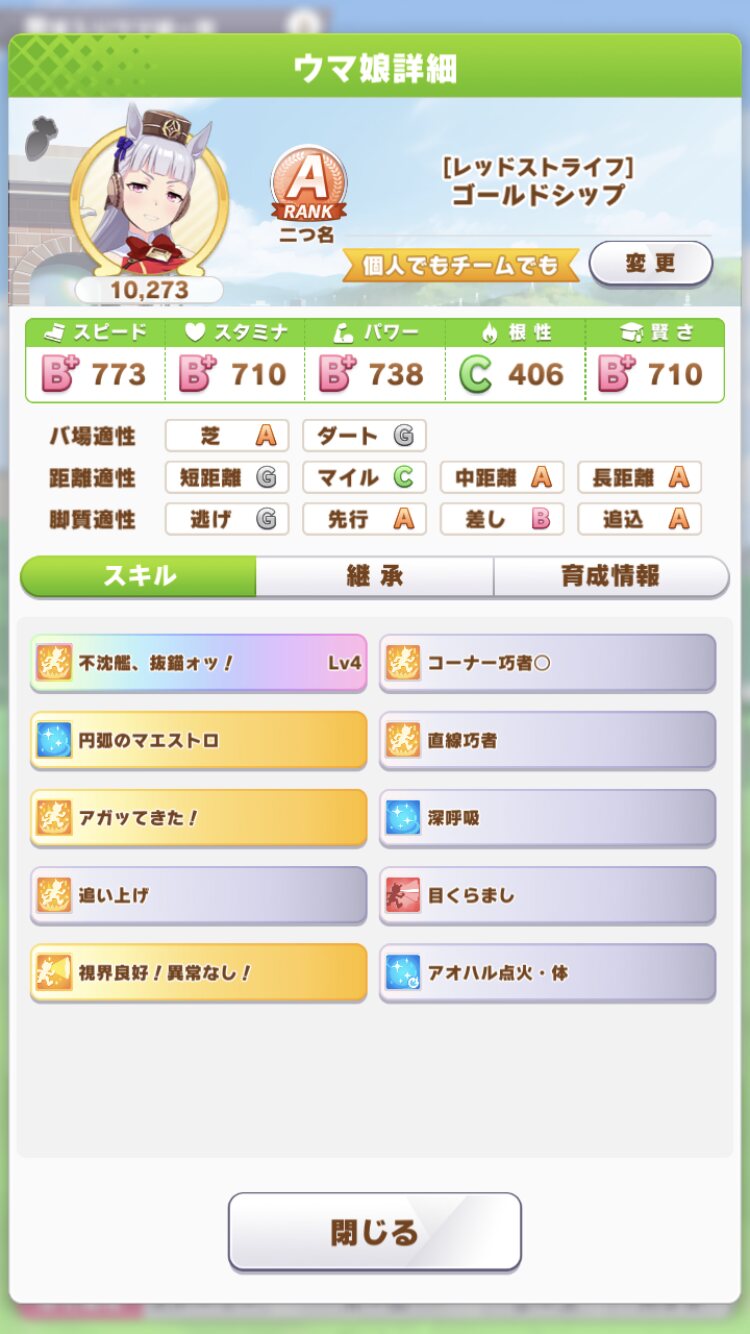Open 視界良好！異常なし！ skill info

pos(198,972)
